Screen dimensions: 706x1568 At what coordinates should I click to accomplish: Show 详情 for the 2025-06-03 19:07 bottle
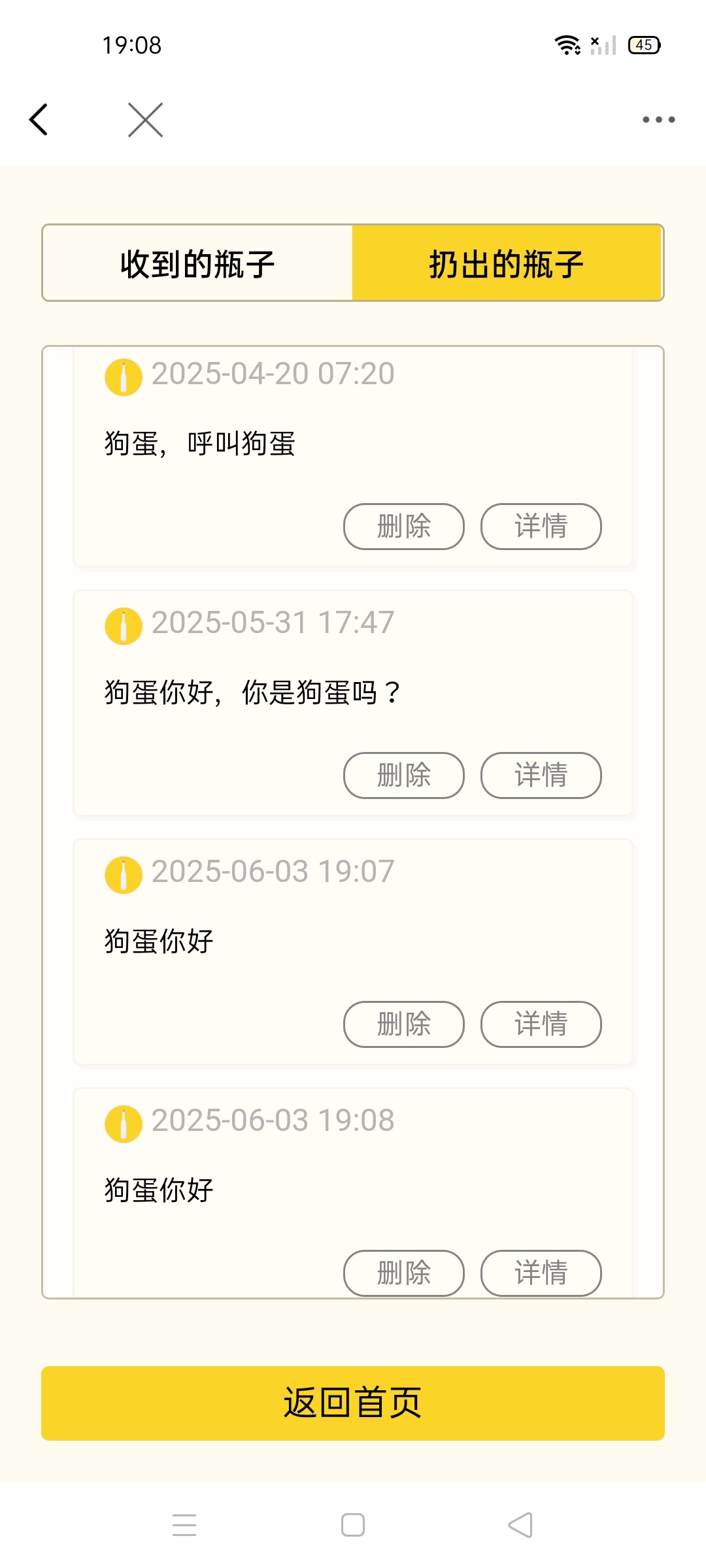(x=541, y=1024)
